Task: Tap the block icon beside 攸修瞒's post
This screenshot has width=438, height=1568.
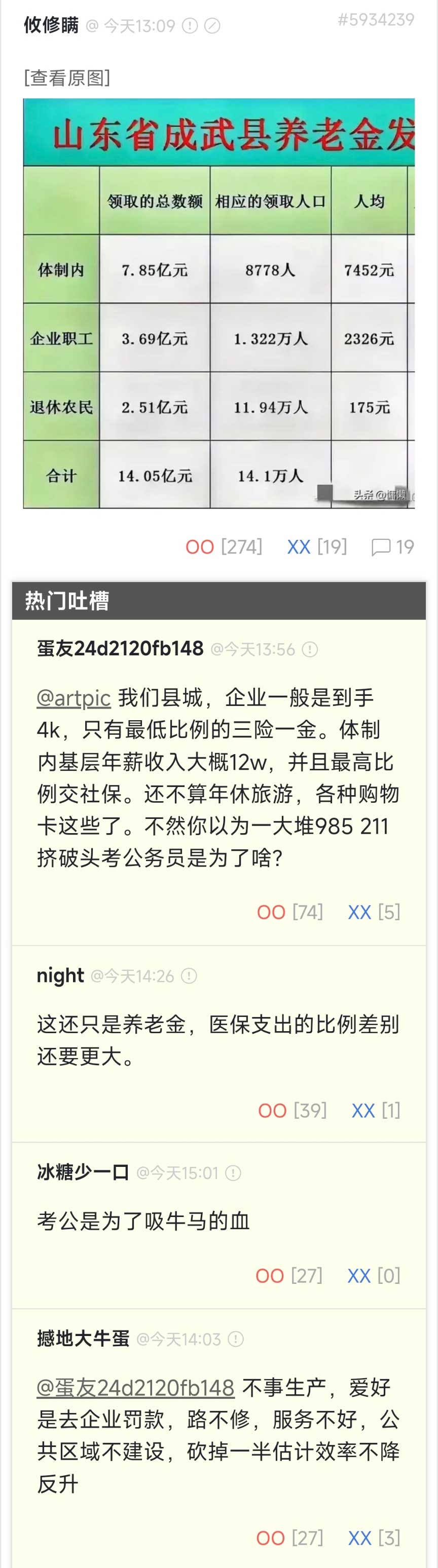Action: click(x=212, y=25)
